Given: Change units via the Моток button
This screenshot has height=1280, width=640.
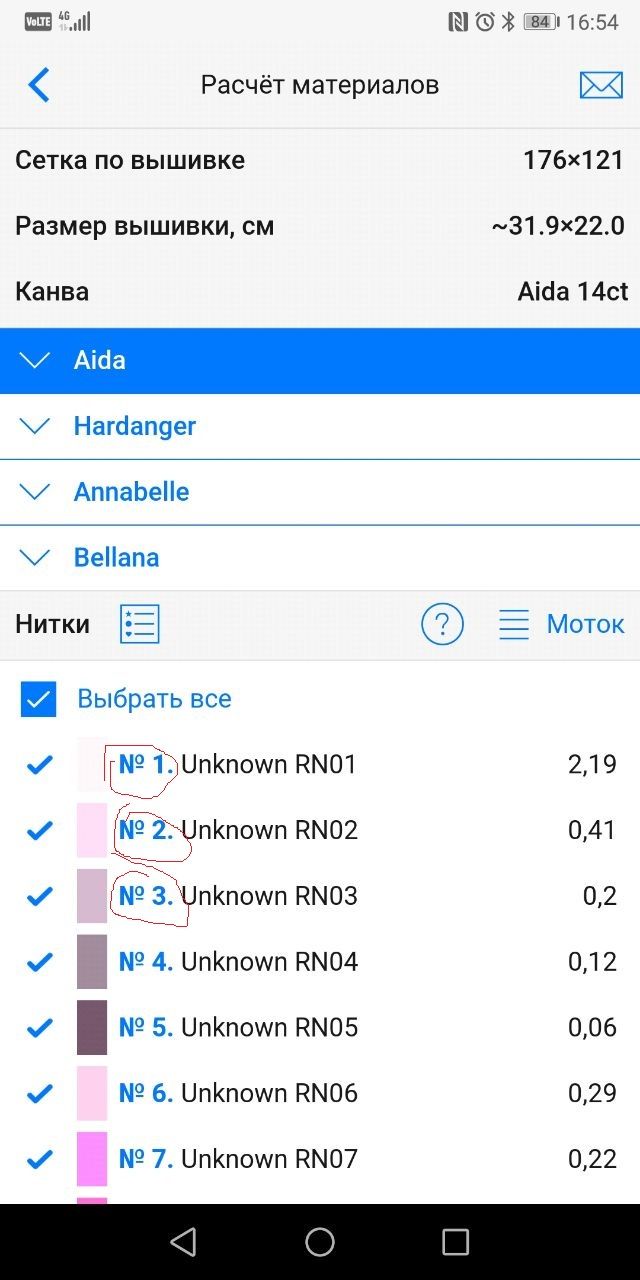Looking at the screenshot, I should pyautogui.click(x=562, y=624).
